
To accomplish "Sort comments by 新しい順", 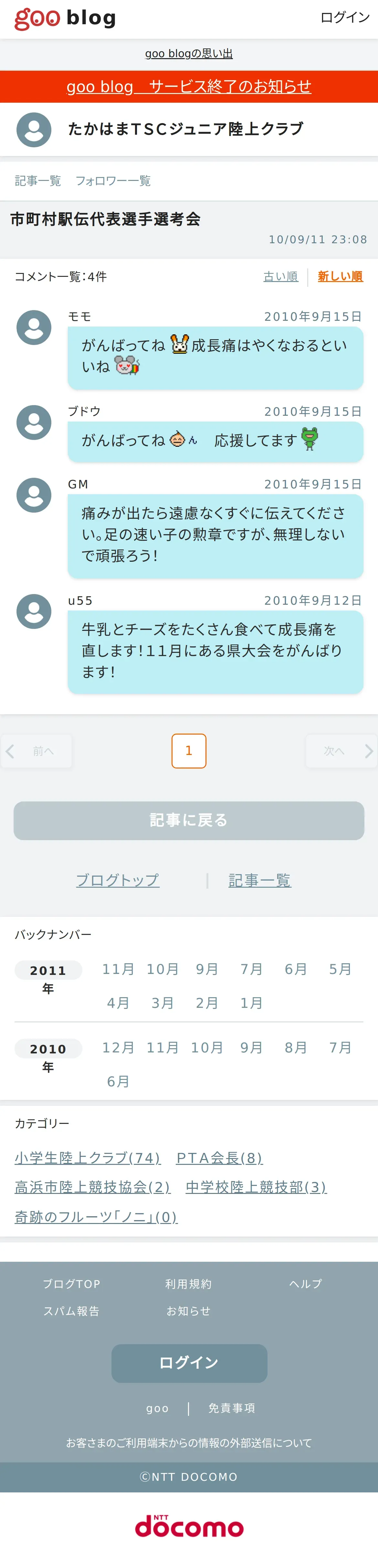I will tap(340, 276).
